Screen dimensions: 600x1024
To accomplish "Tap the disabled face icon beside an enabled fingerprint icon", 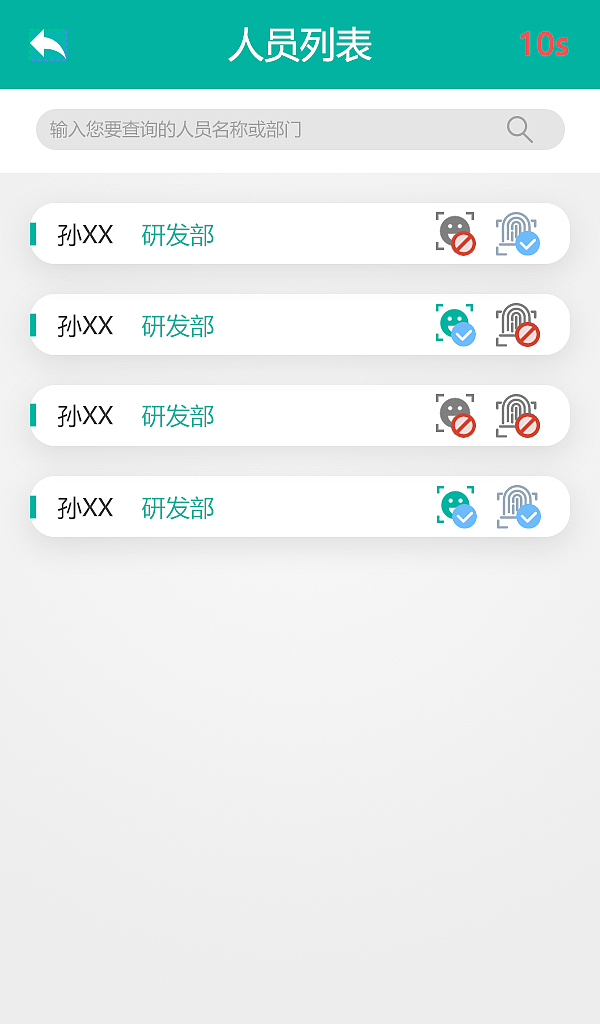I will (x=456, y=234).
